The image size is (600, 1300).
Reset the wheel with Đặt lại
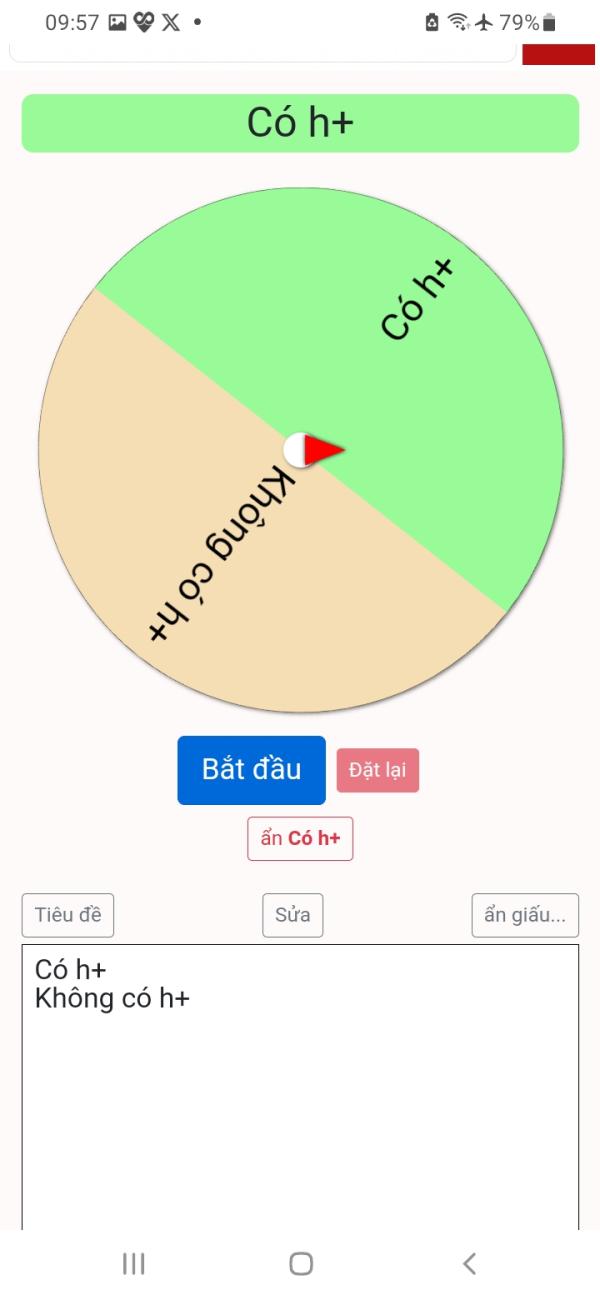click(377, 771)
